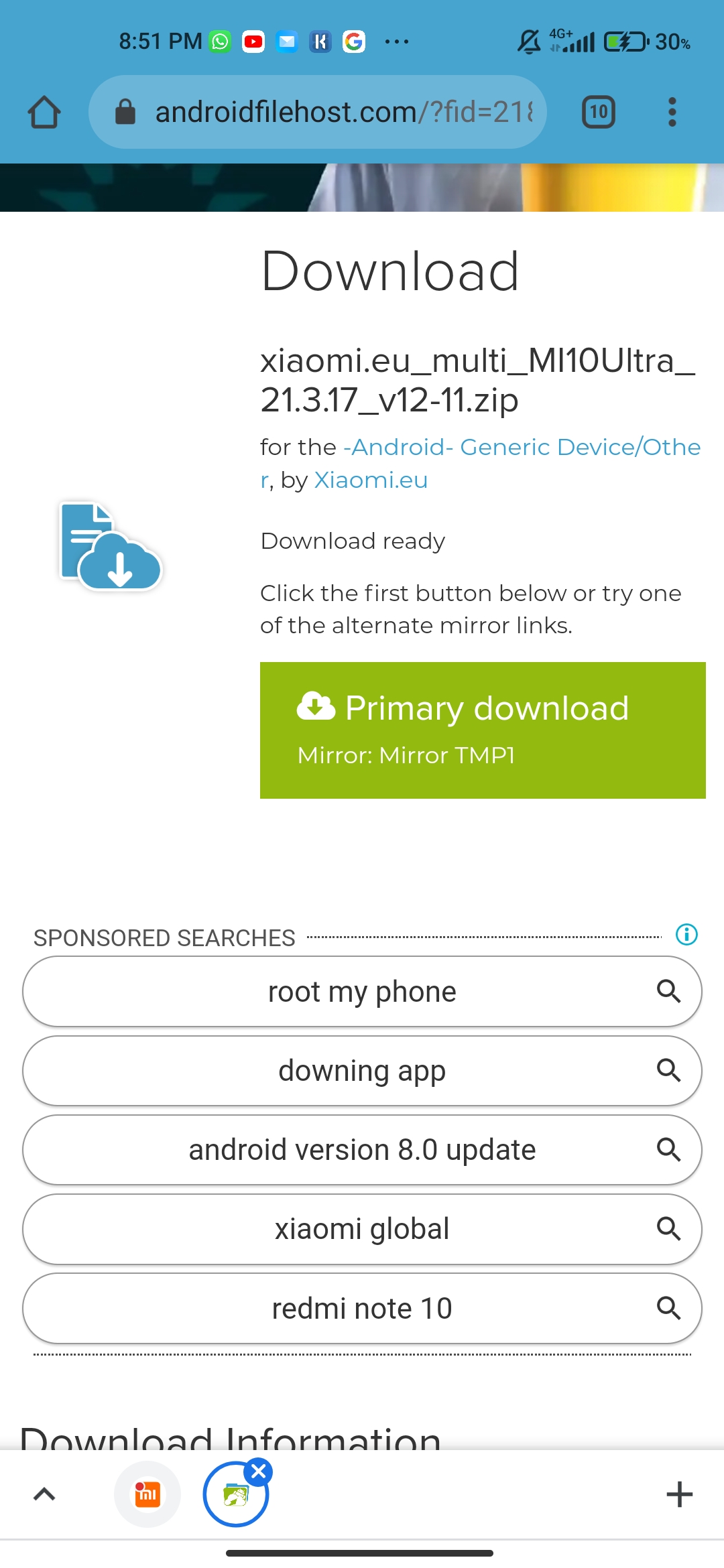
Task: Open sponsored searches info icon
Action: [686, 934]
